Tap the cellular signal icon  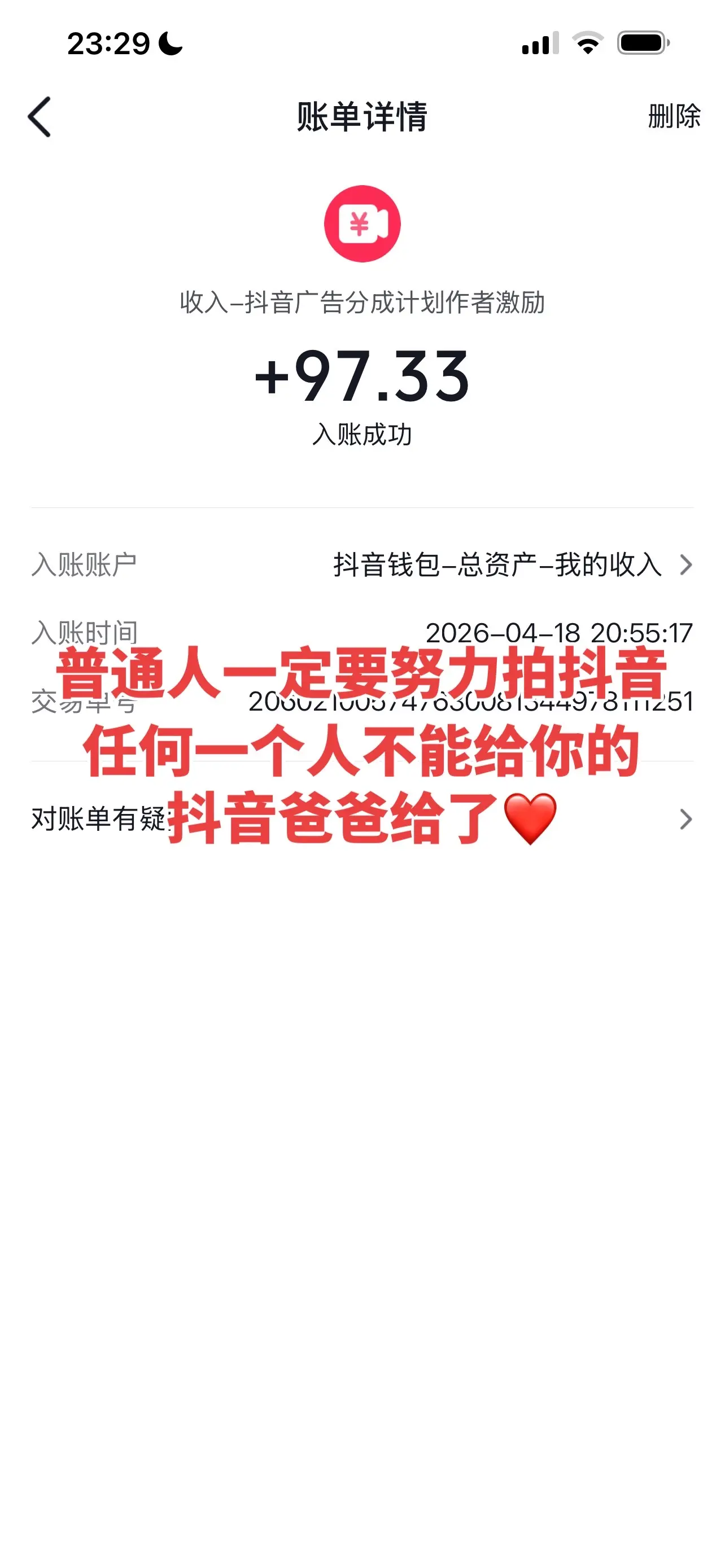[540, 42]
